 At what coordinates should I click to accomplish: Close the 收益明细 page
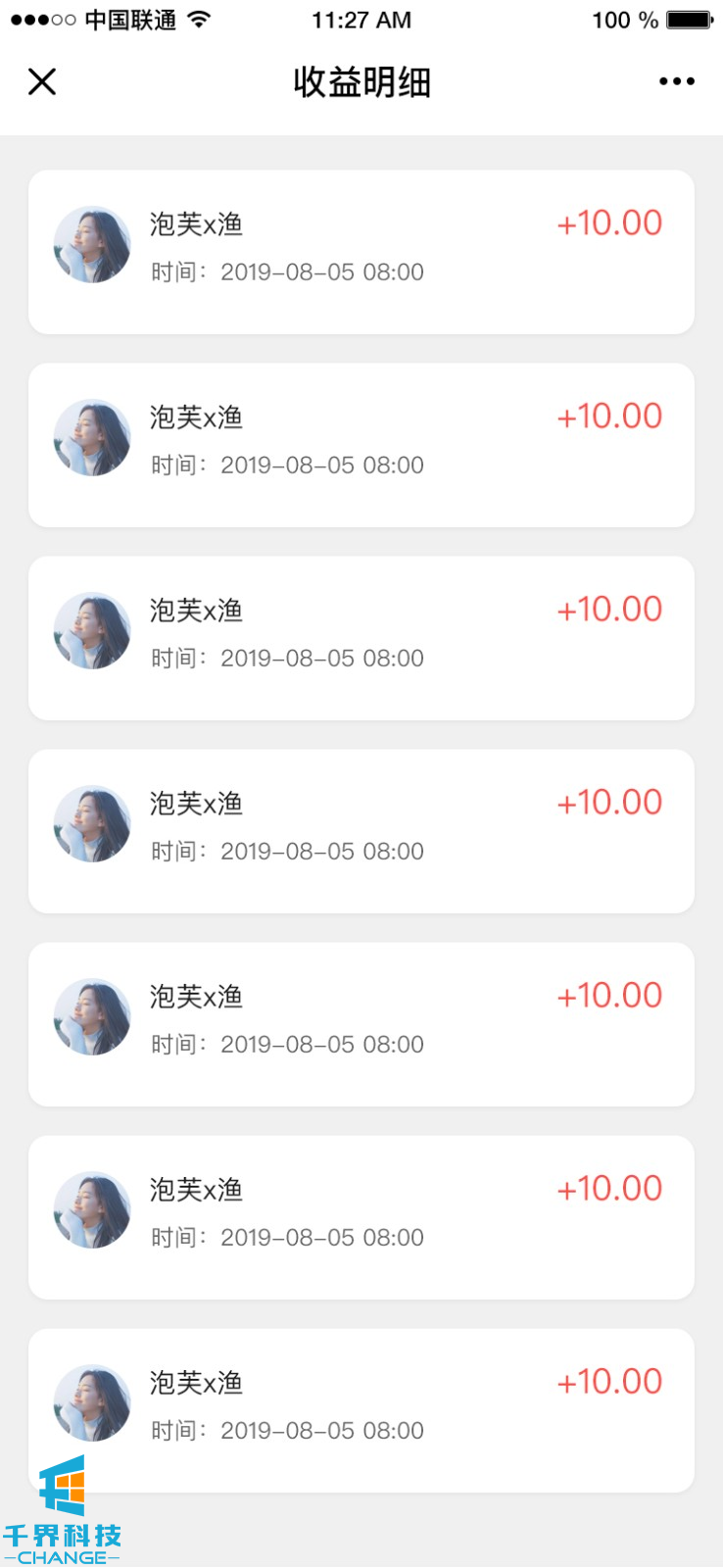[42, 81]
